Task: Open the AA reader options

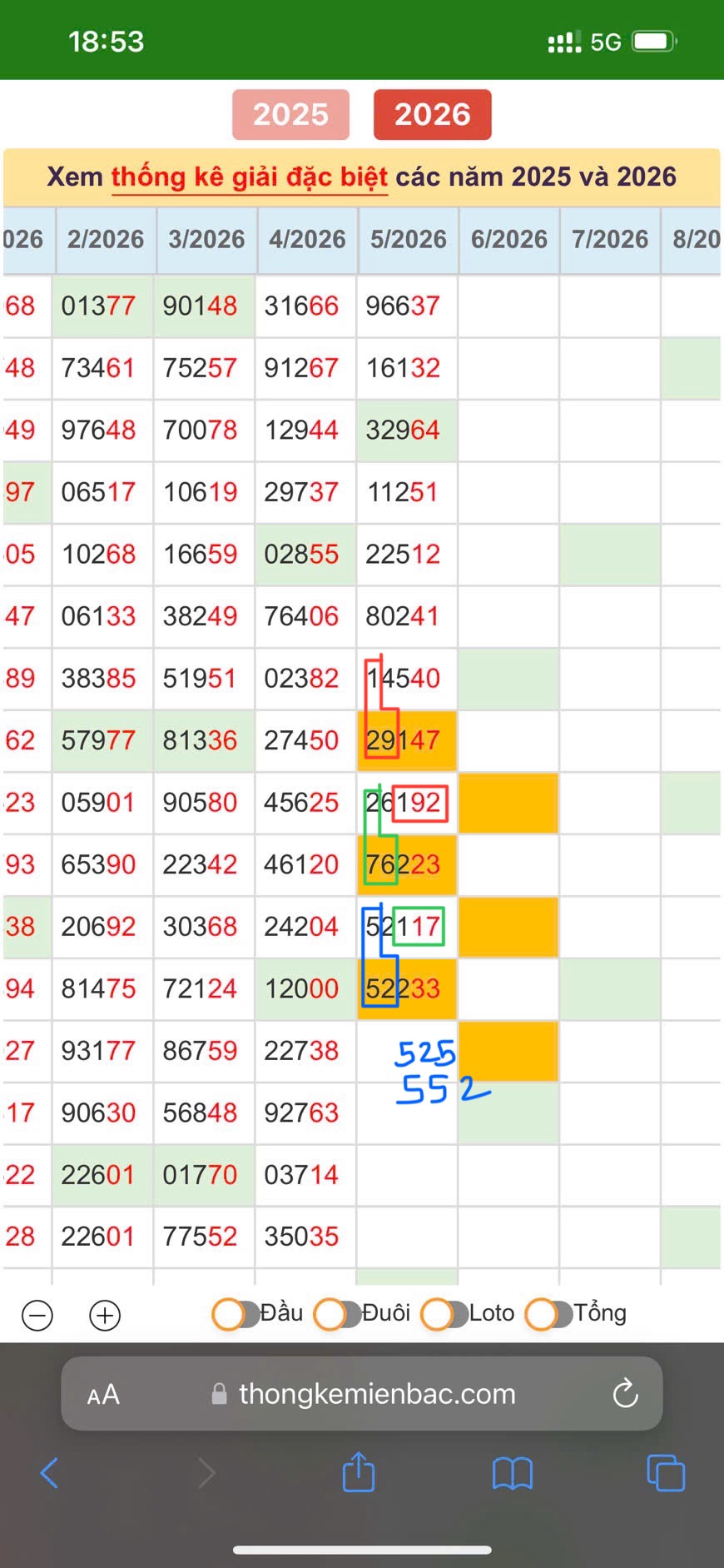Action: (103, 1394)
